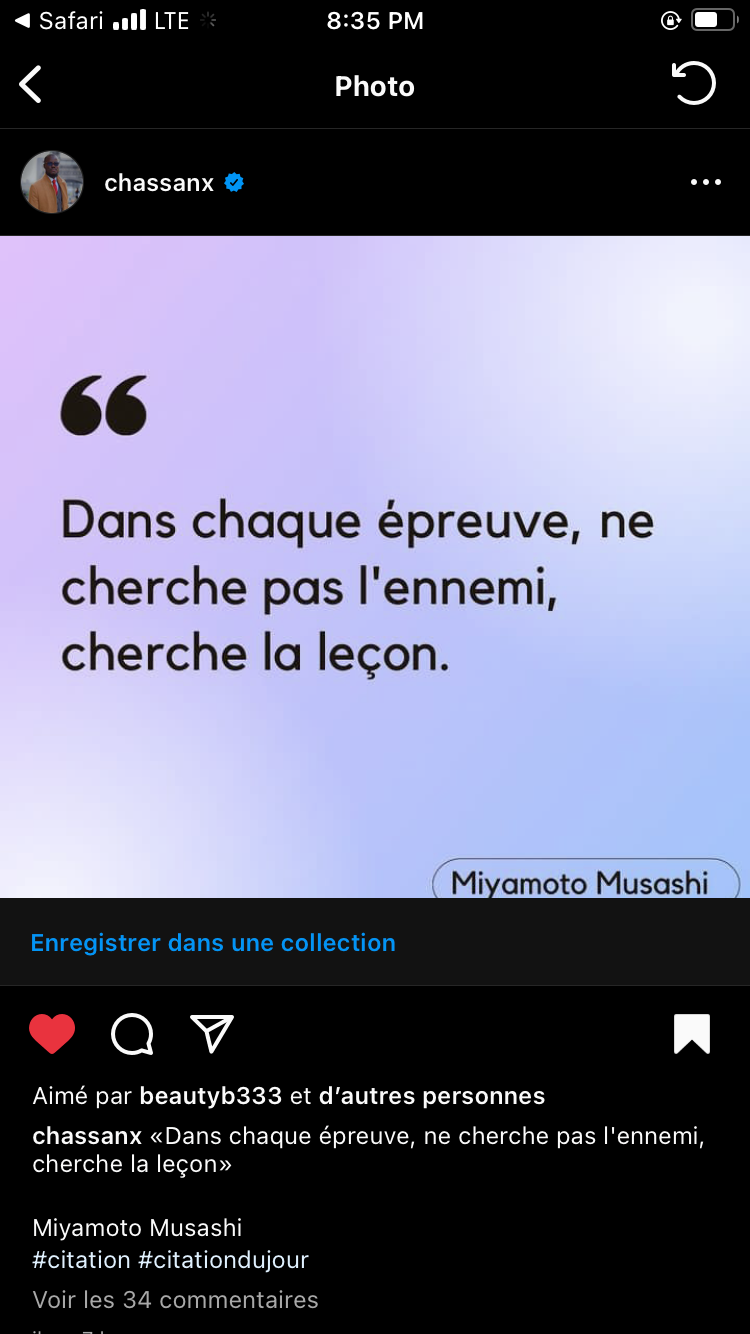Open the post's three-dot options menu
The image size is (750, 1334).
coord(705,182)
